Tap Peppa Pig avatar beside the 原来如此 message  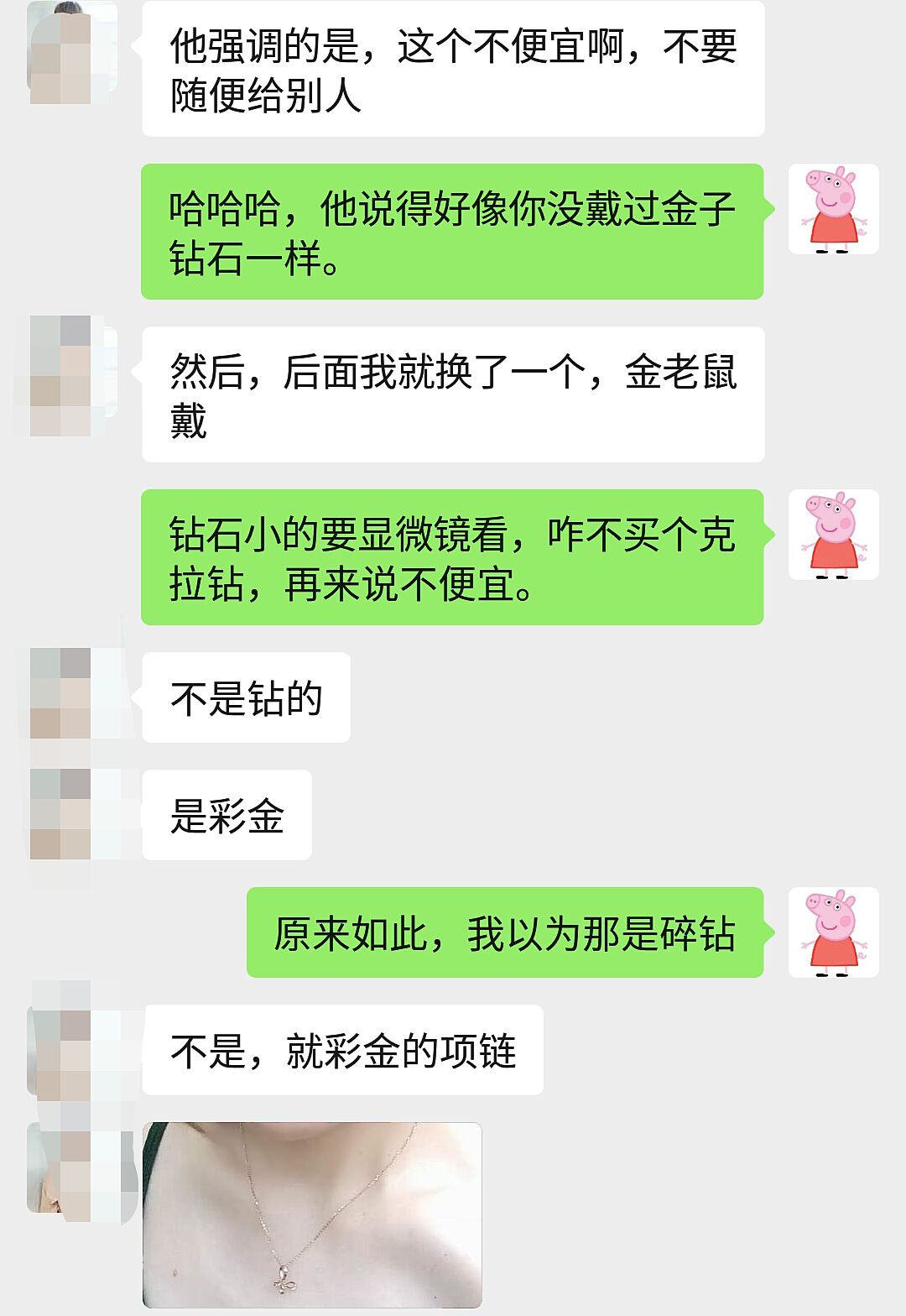(x=833, y=932)
